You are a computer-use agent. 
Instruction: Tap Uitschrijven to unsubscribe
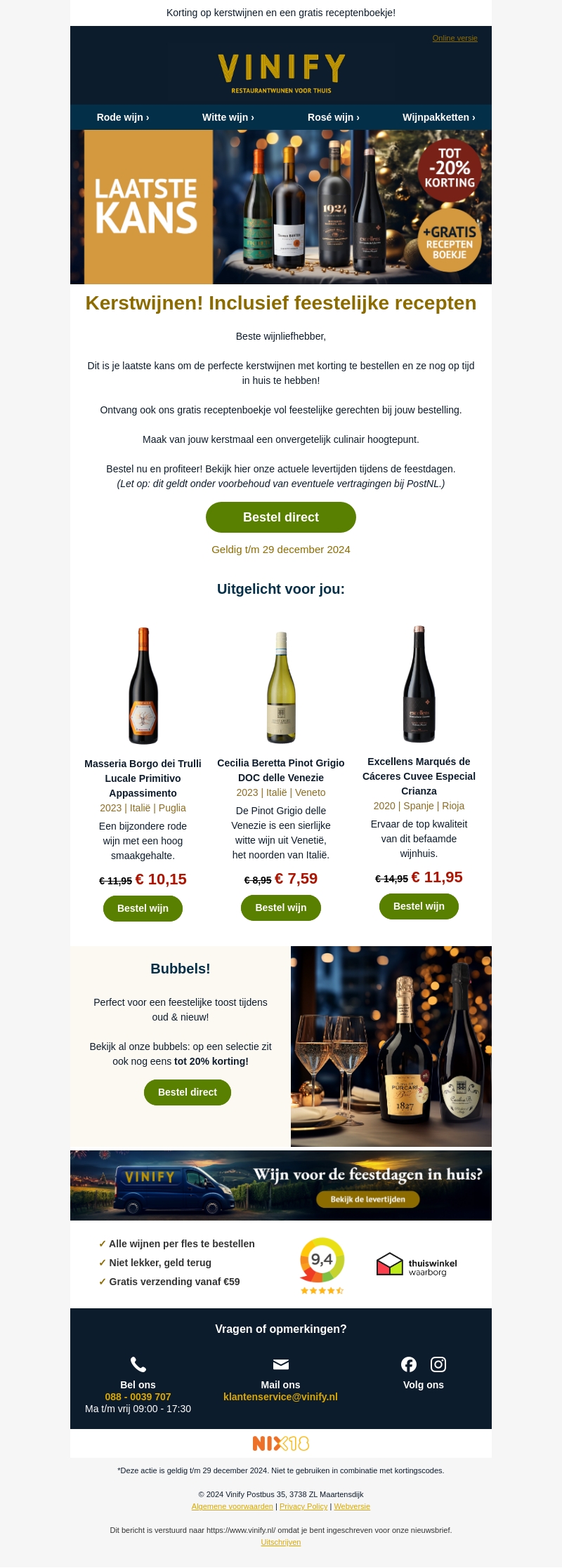(281, 1542)
